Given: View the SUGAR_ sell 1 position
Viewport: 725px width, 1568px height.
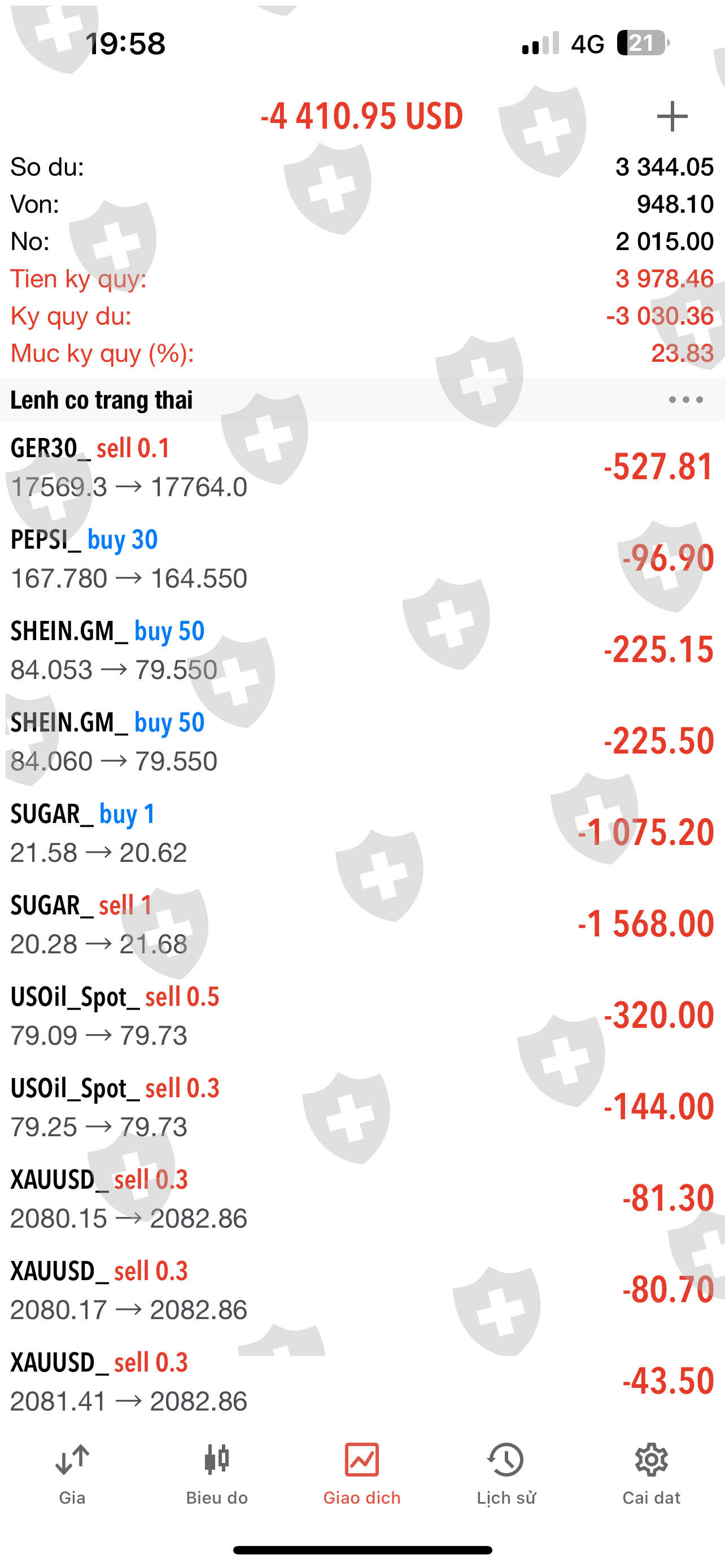Looking at the screenshot, I should [x=361, y=924].
